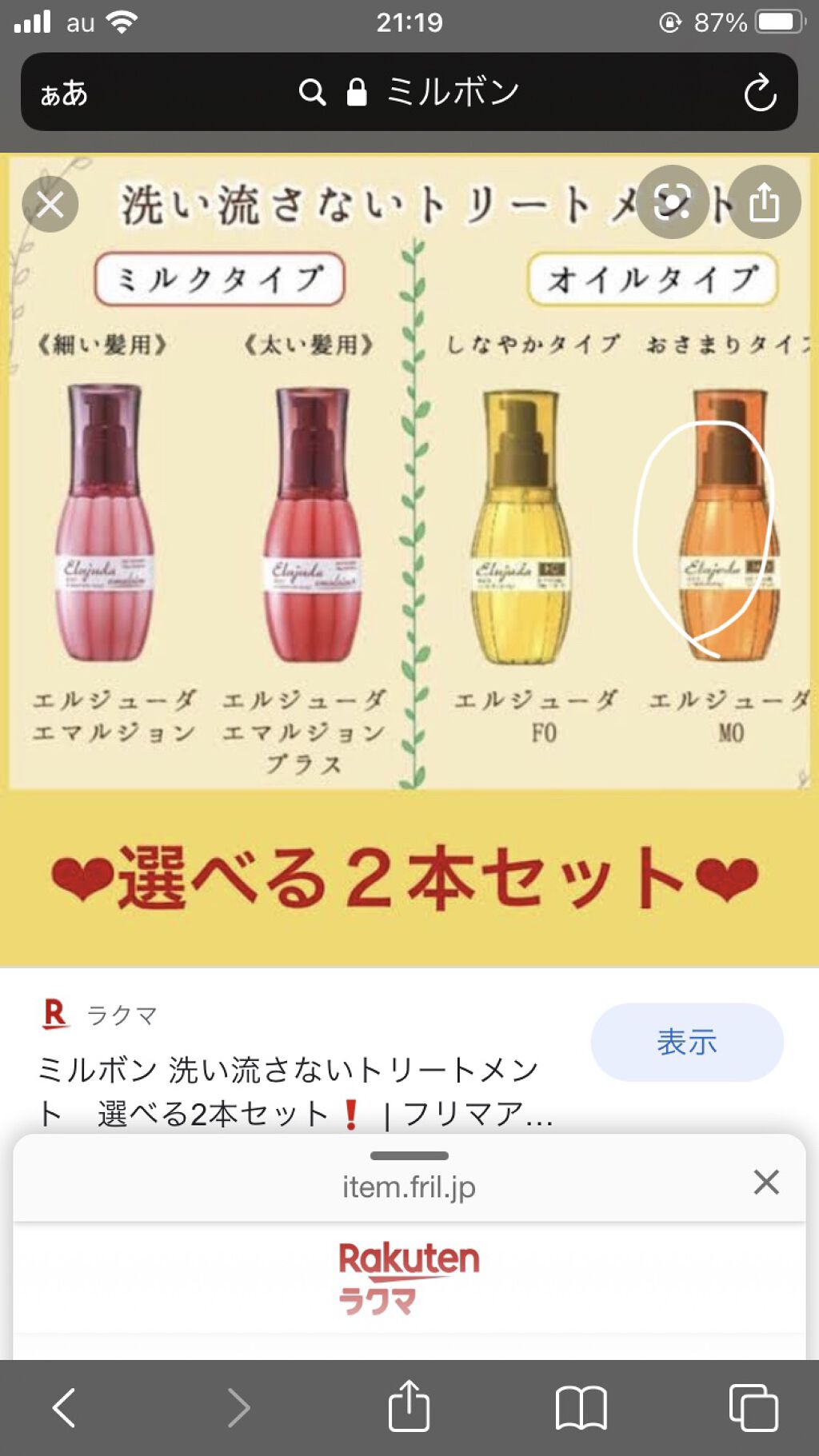Tap the share icon on the product image

click(765, 202)
